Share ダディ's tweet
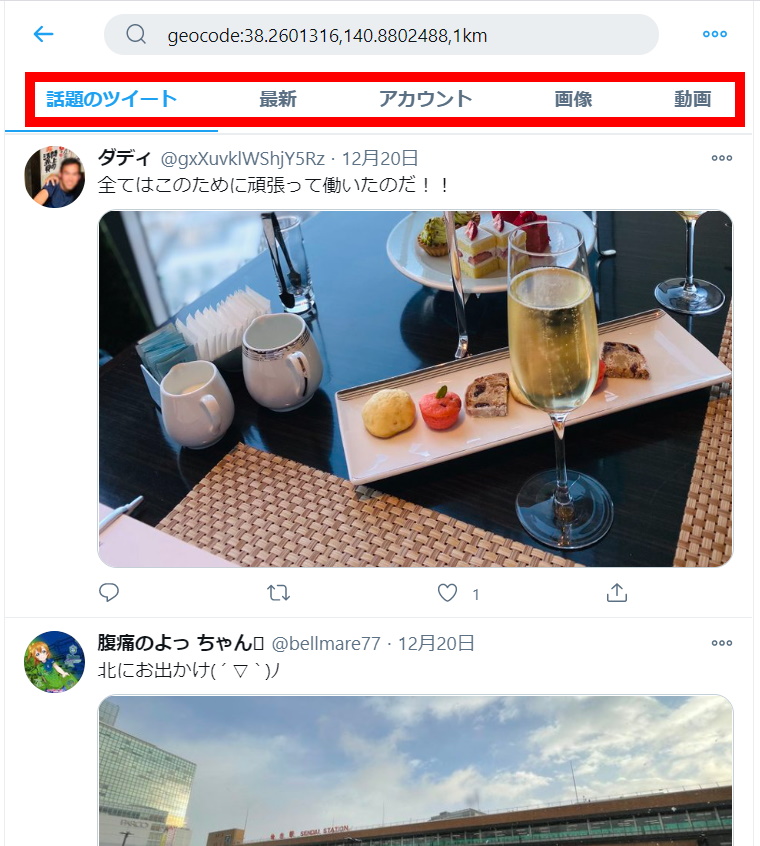This screenshot has height=846, width=760. (x=617, y=593)
